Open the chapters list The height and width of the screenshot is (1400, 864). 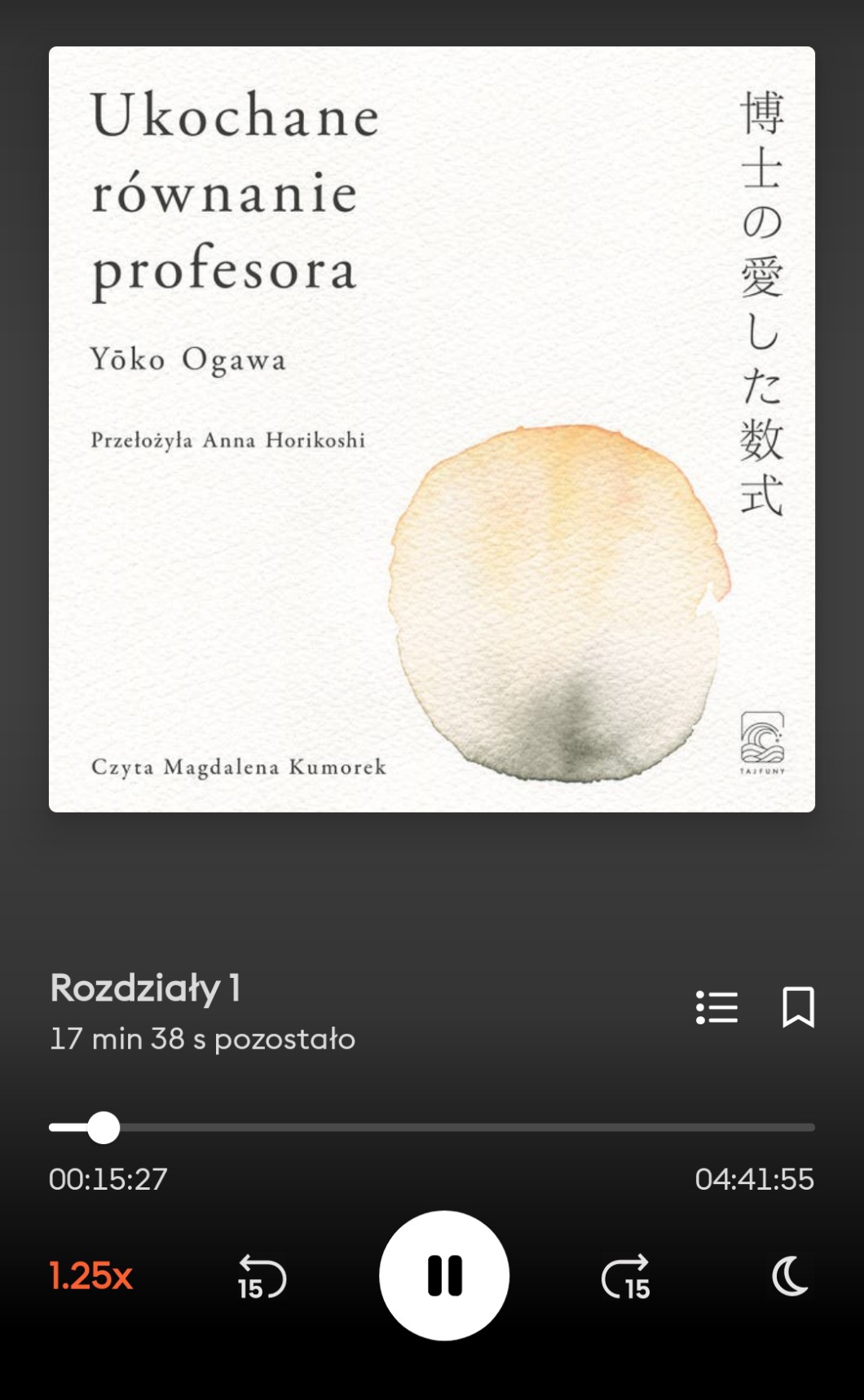(x=716, y=1007)
